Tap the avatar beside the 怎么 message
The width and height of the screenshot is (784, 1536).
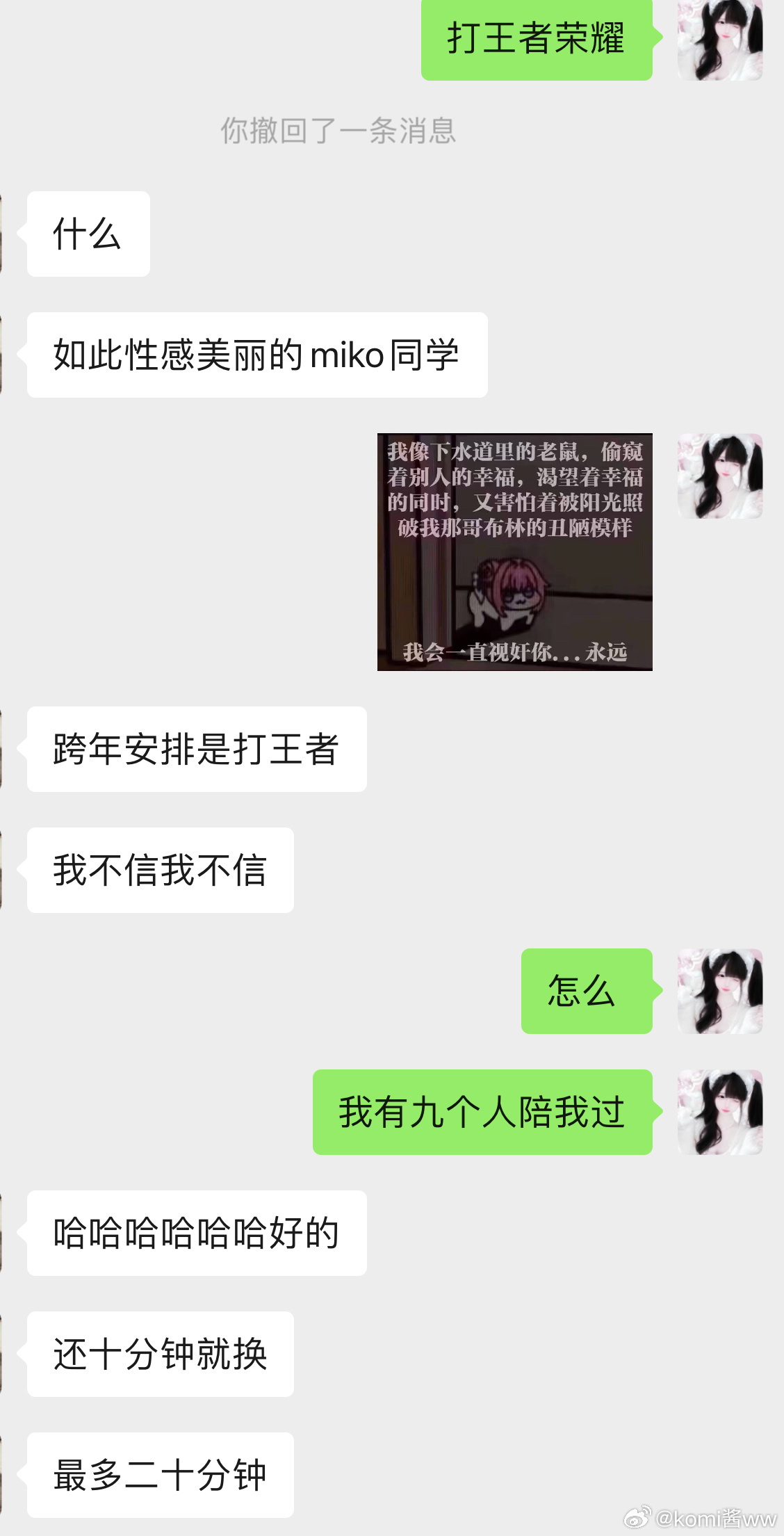(x=720, y=991)
